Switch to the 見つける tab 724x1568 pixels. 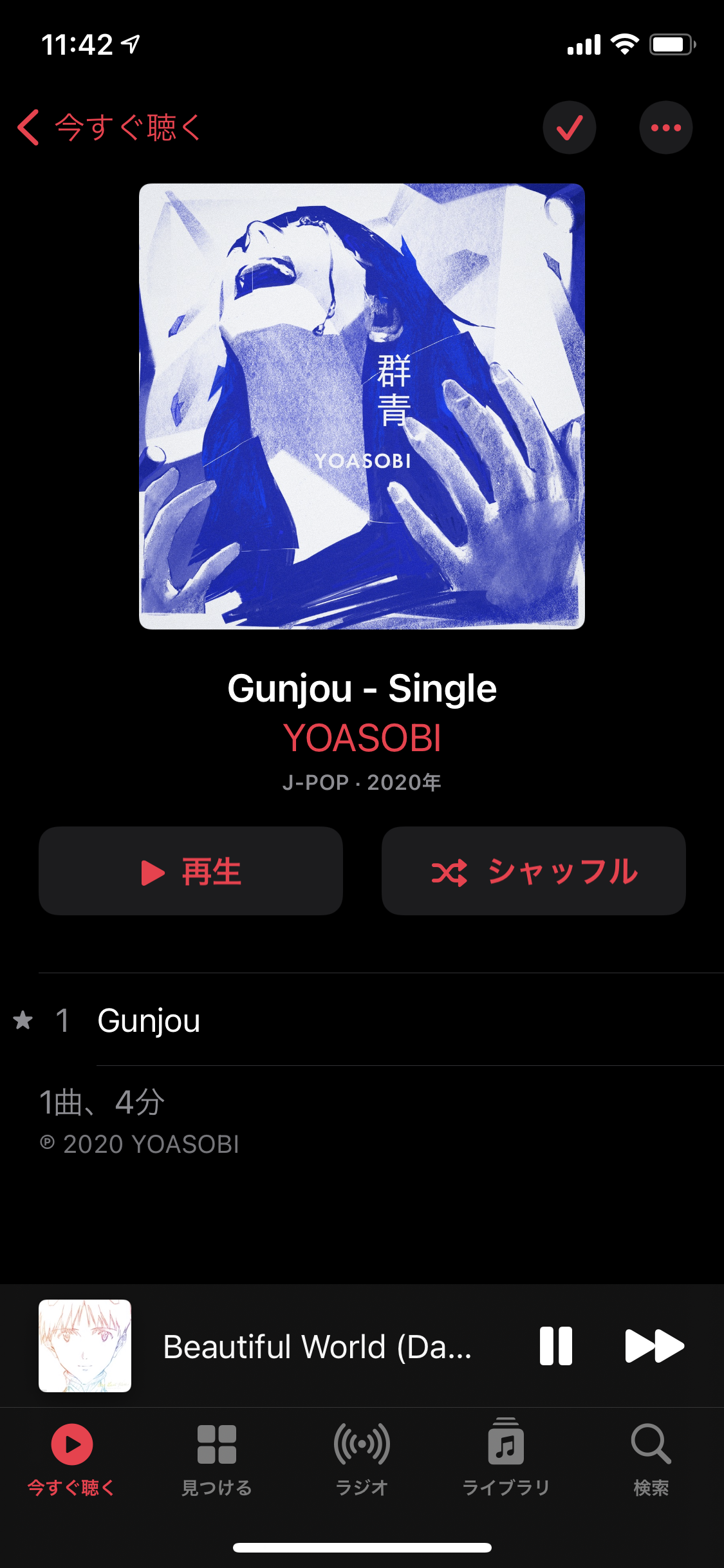click(x=217, y=1458)
